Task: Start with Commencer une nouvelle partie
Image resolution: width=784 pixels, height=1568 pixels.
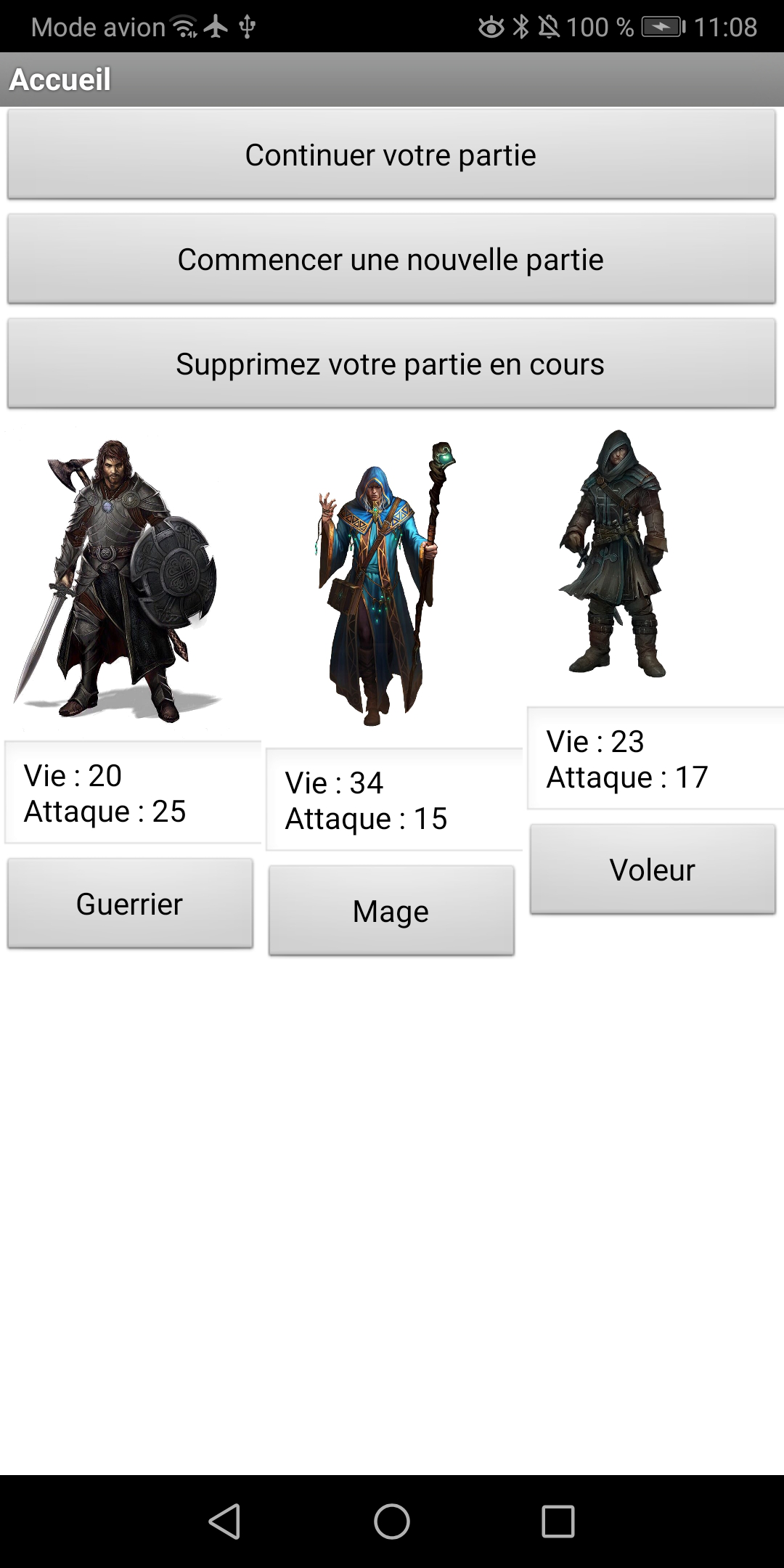Action: 391,259
